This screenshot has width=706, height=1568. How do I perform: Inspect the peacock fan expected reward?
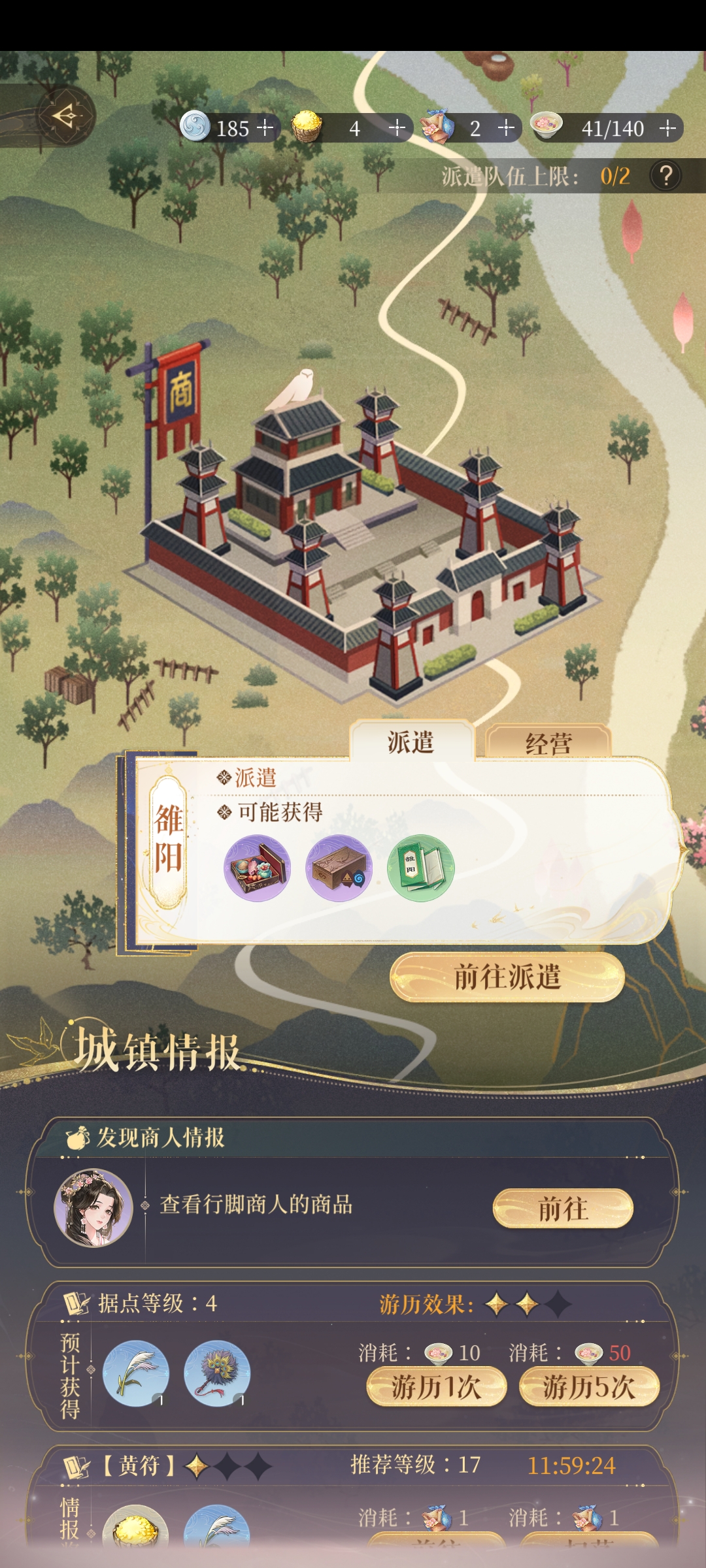pyautogui.click(x=217, y=1373)
